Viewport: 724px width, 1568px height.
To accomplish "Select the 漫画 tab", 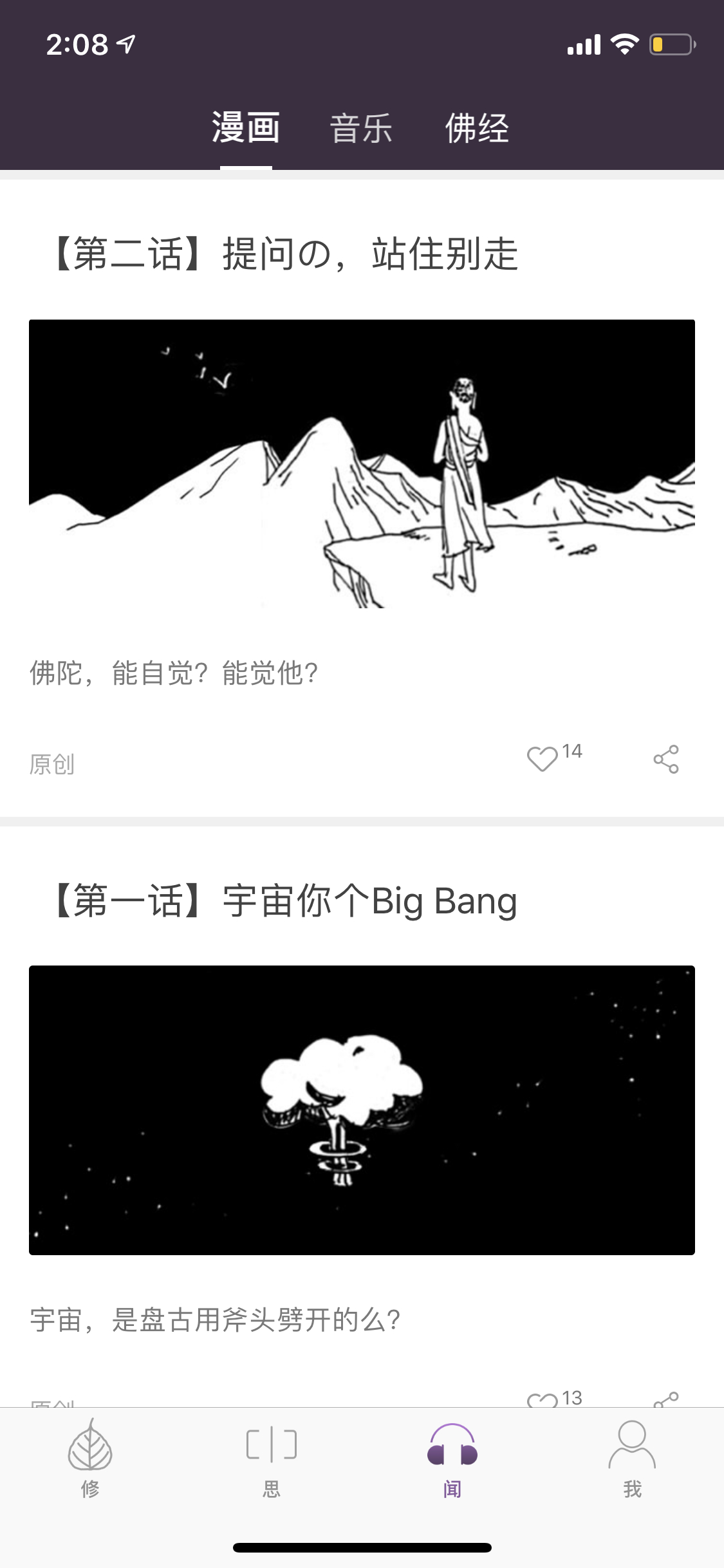I will point(246,128).
